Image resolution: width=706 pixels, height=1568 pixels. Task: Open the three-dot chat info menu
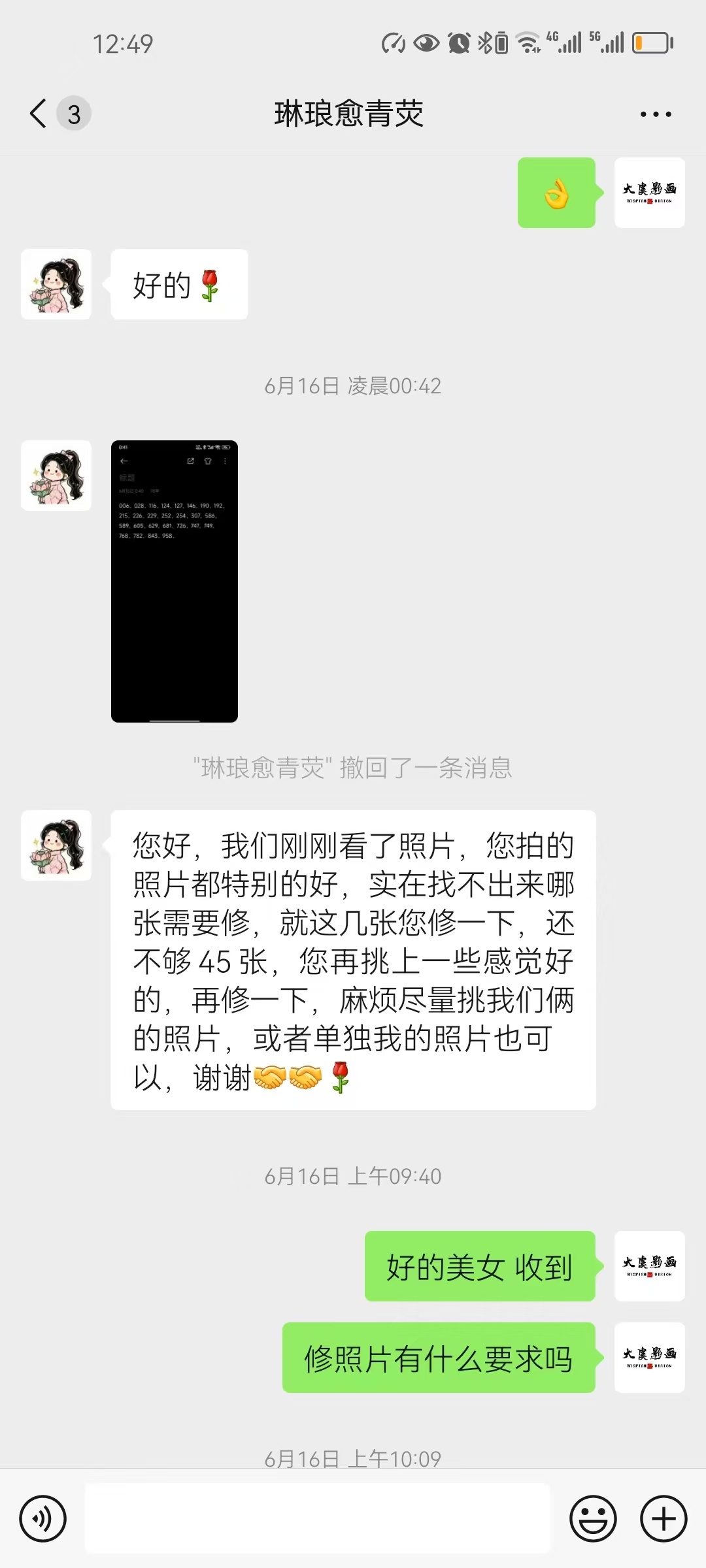[x=655, y=114]
